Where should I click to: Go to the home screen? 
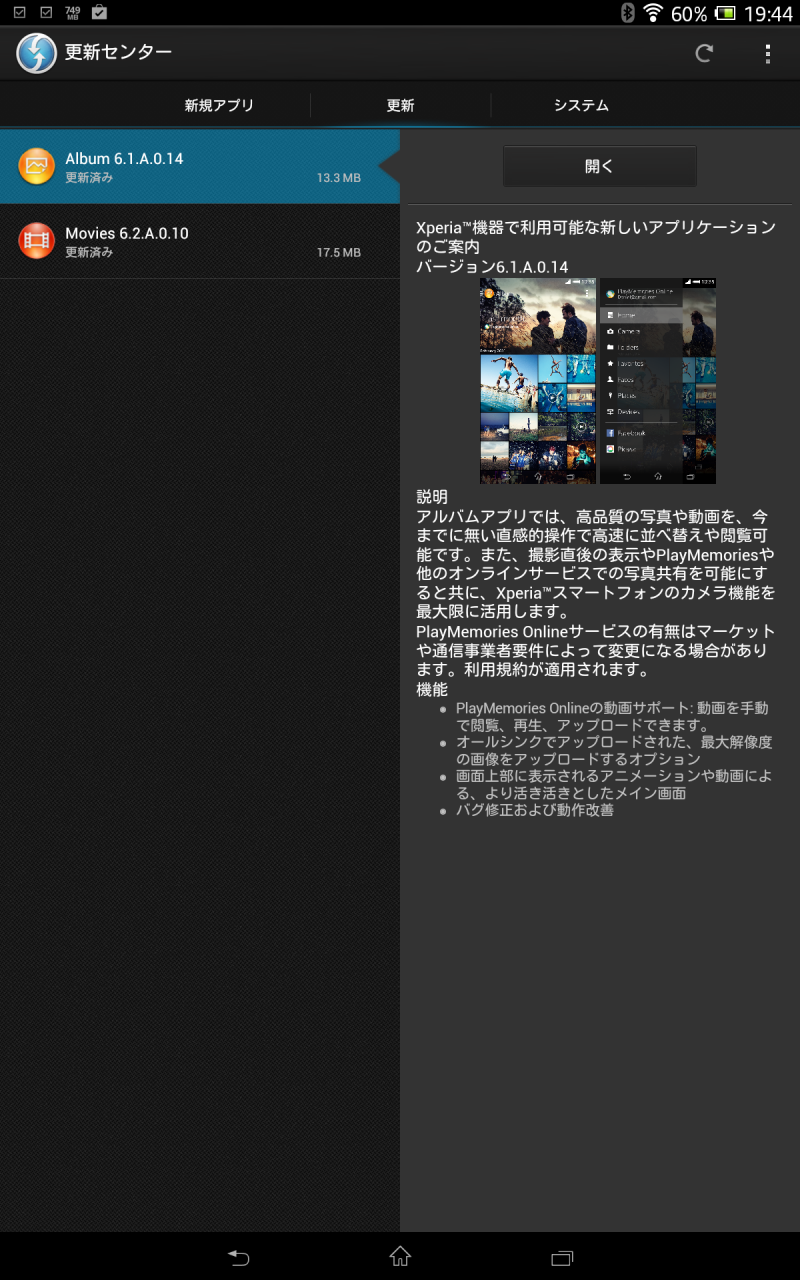(400, 1257)
